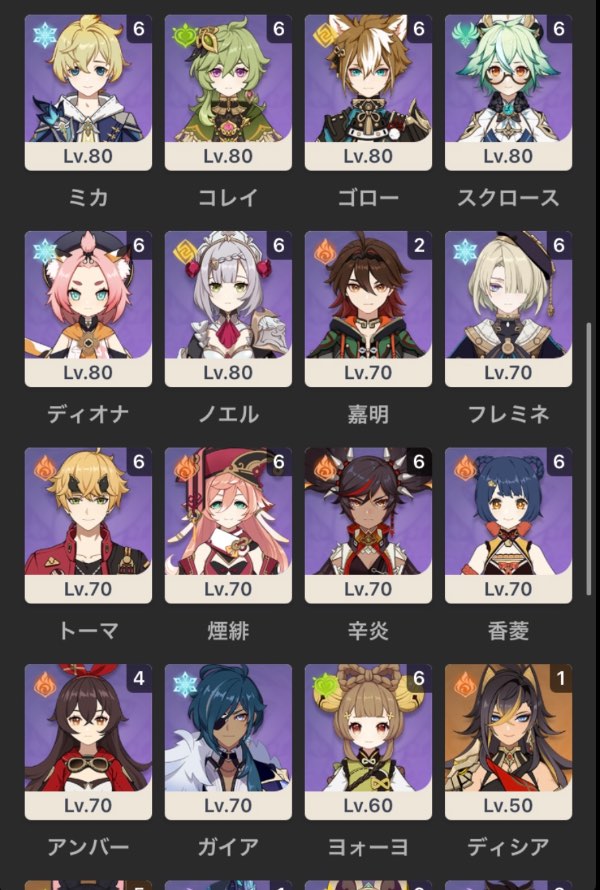Tap the スクロース character card
The height and width of the screenshot is (890, 600).
tap(509, 93)
